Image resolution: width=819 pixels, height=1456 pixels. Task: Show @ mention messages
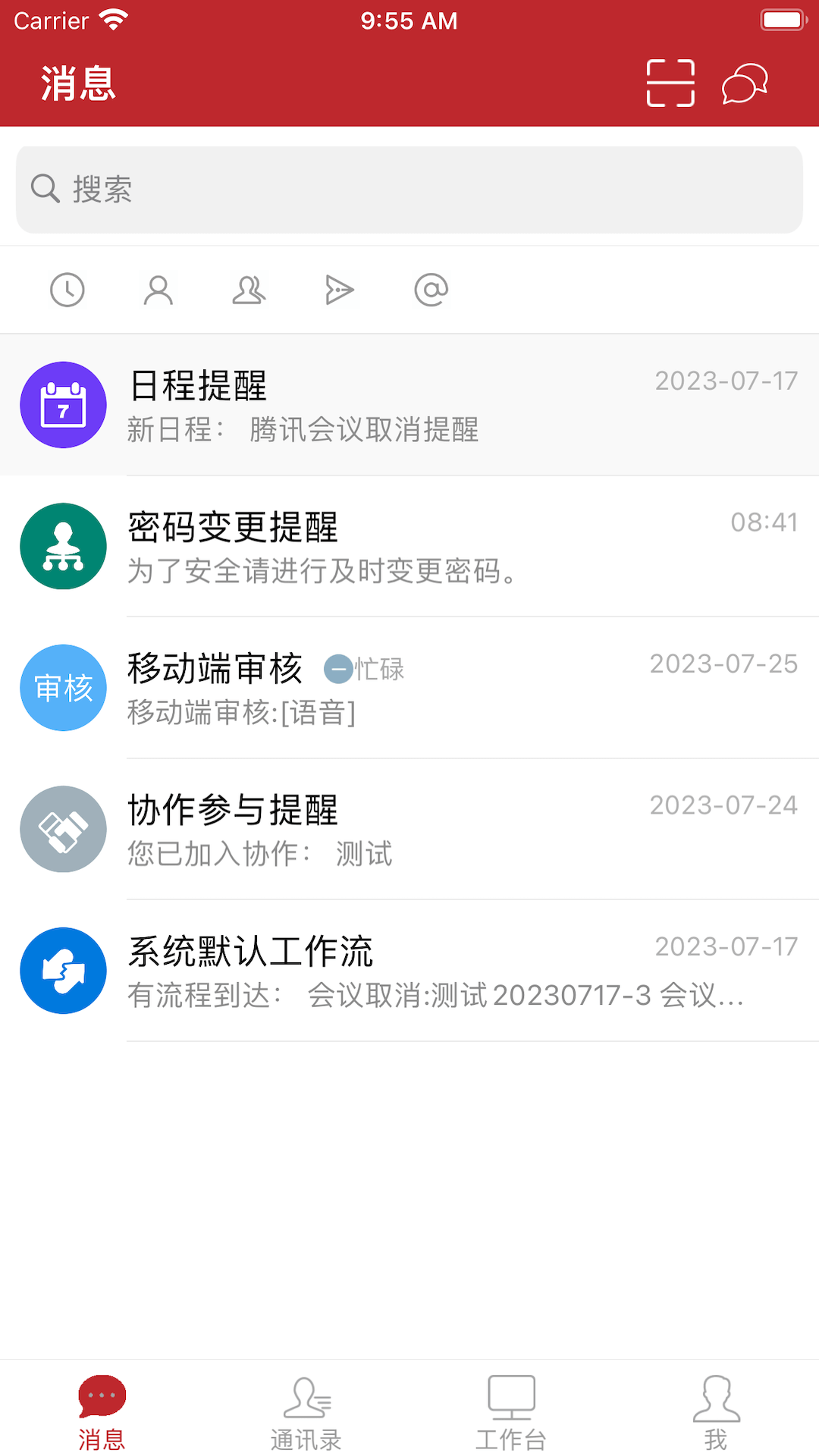(431, 290)
